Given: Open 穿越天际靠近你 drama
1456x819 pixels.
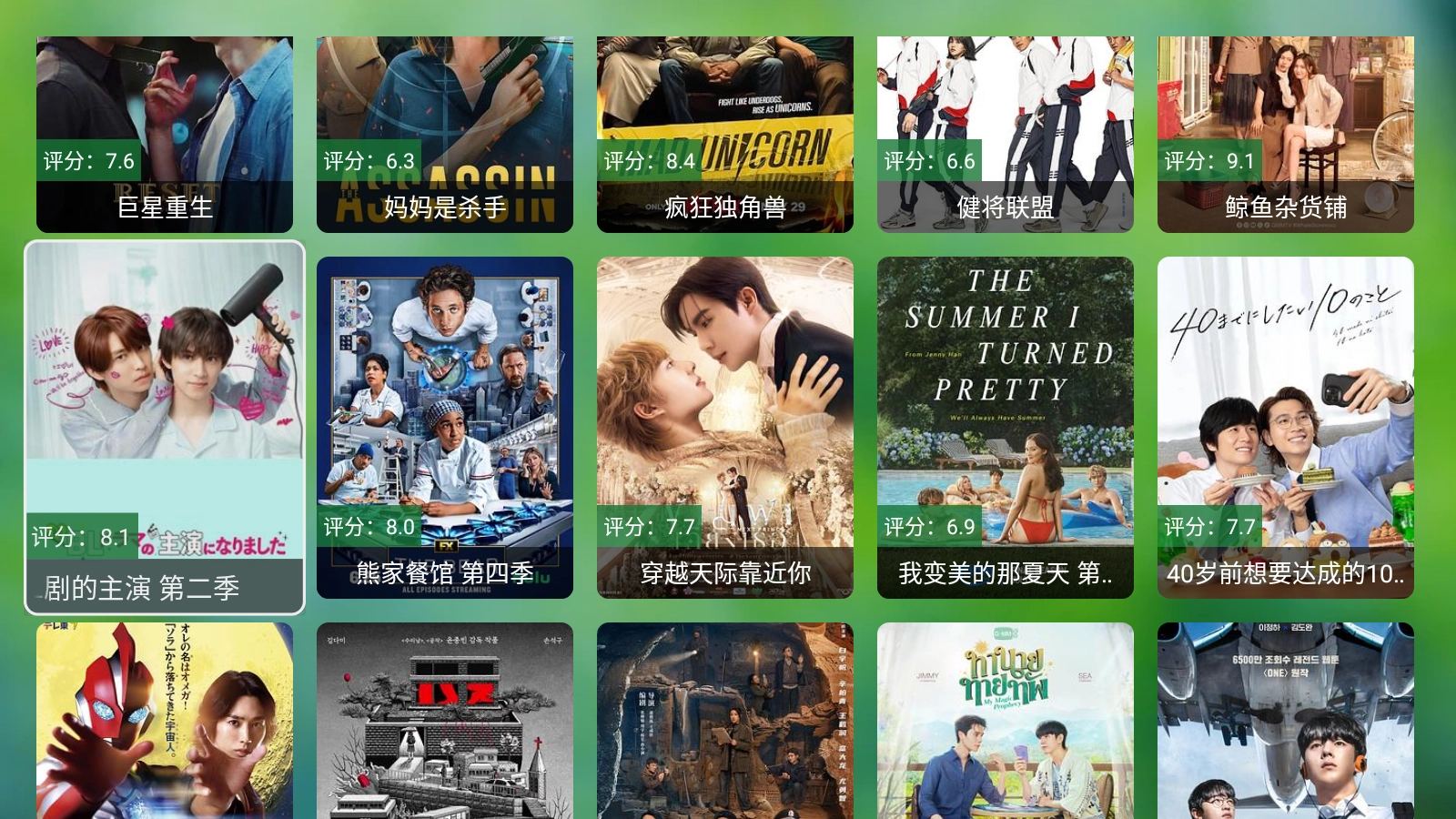Looking at the screenshot, I should tap(725, 428).
